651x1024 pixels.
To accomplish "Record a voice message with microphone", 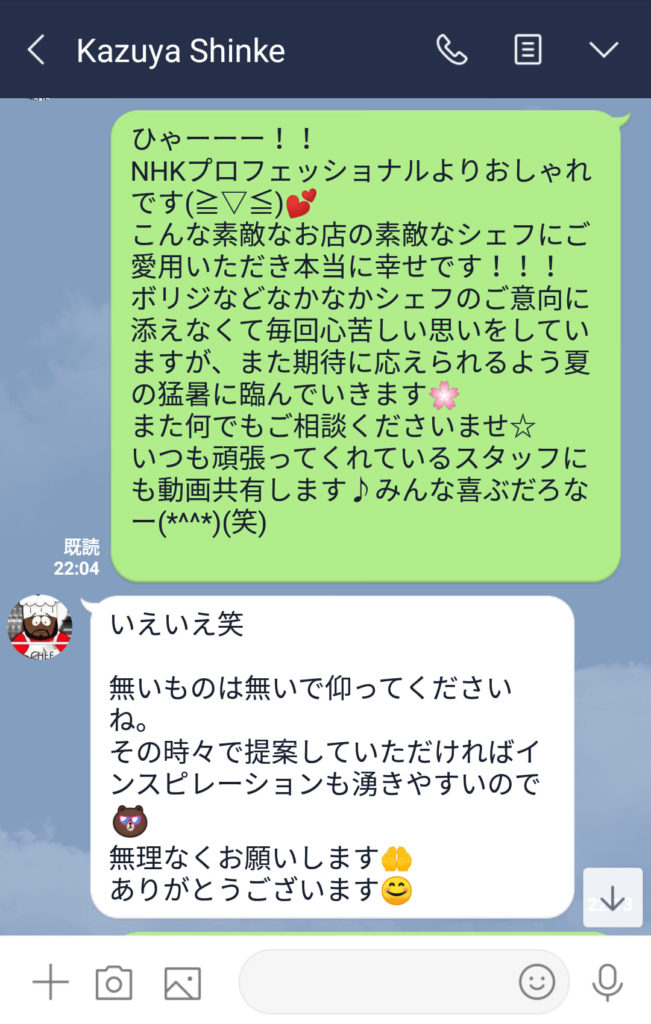I will pyautogui.click(x=607, y=983).
